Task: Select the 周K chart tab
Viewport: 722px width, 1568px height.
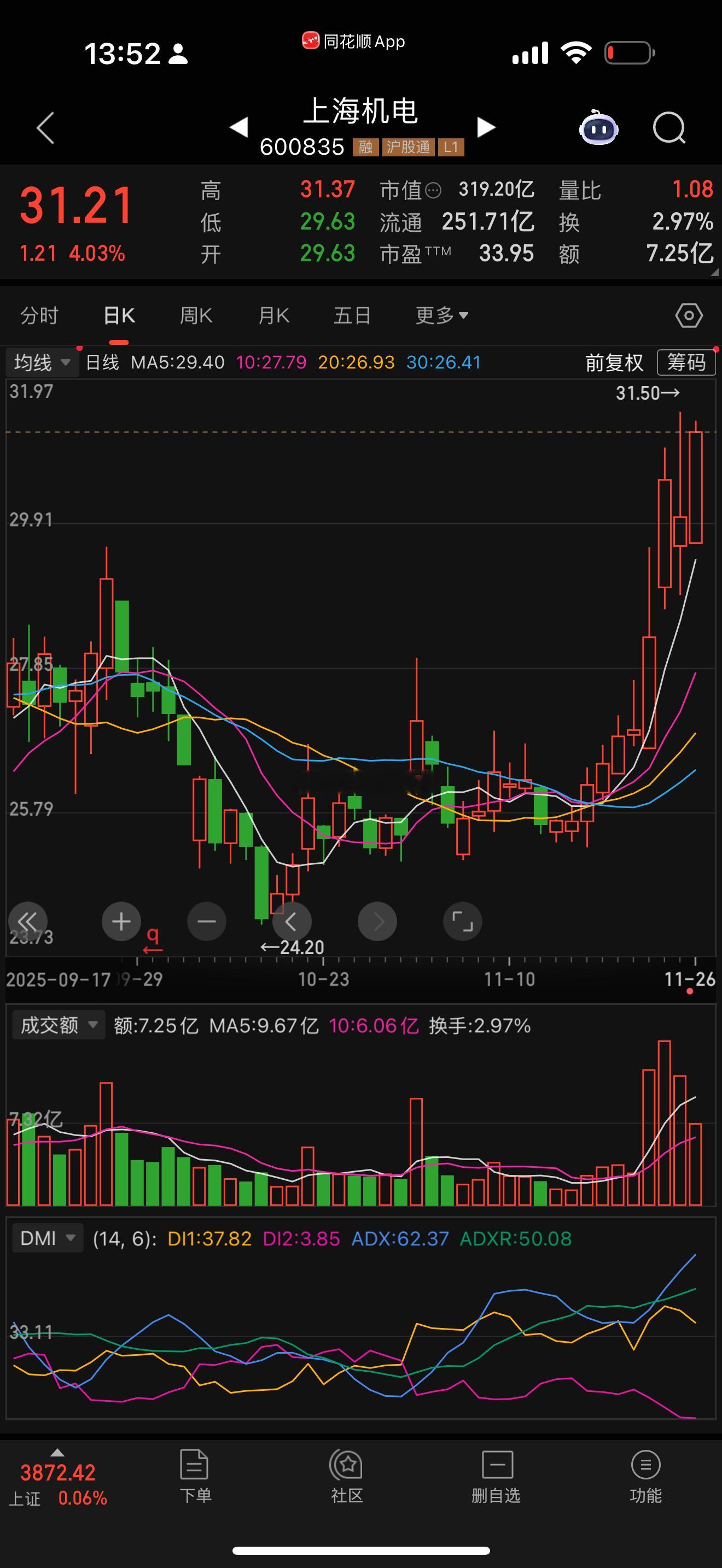Action: point(195,315)
